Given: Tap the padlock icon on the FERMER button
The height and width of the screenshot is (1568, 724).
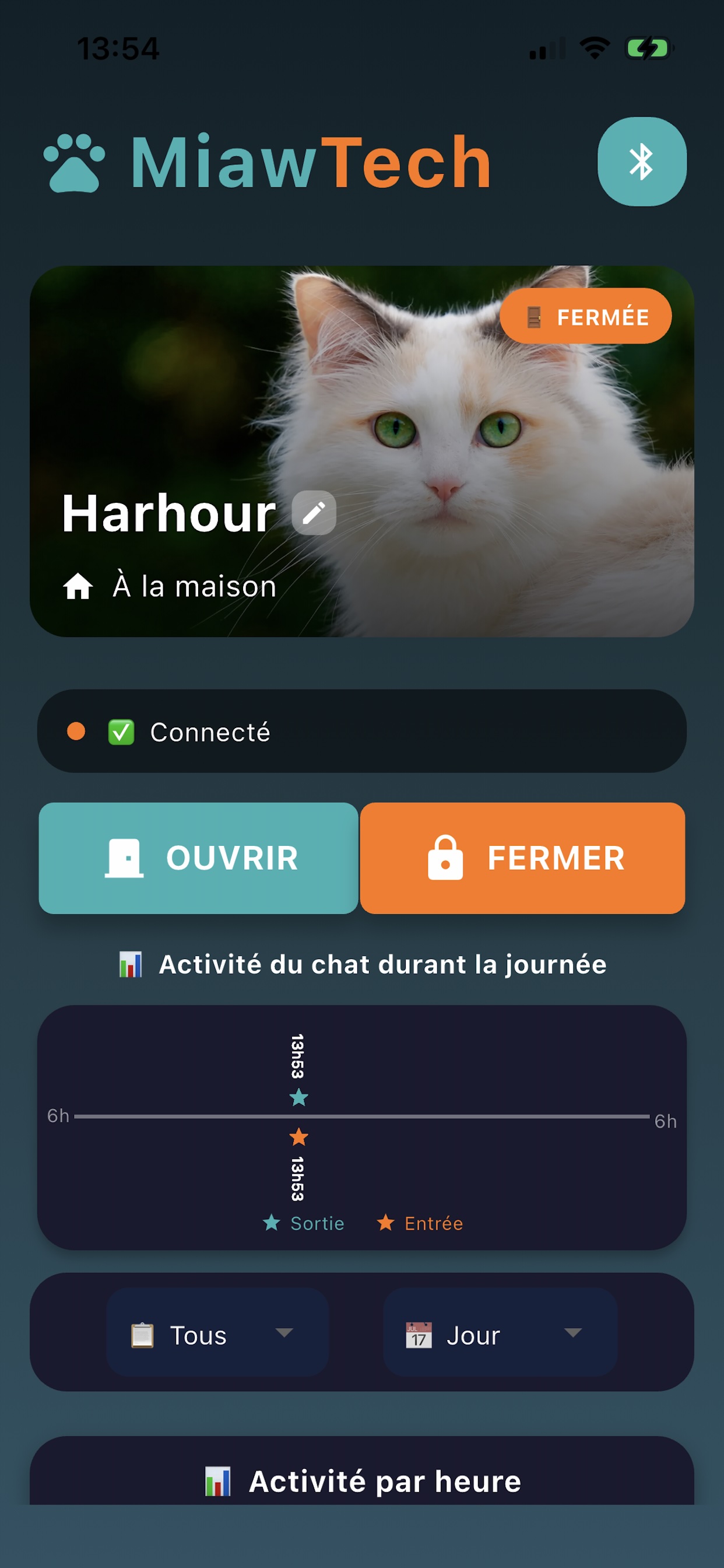Looking at the screenshot, I should pos(446,857).
